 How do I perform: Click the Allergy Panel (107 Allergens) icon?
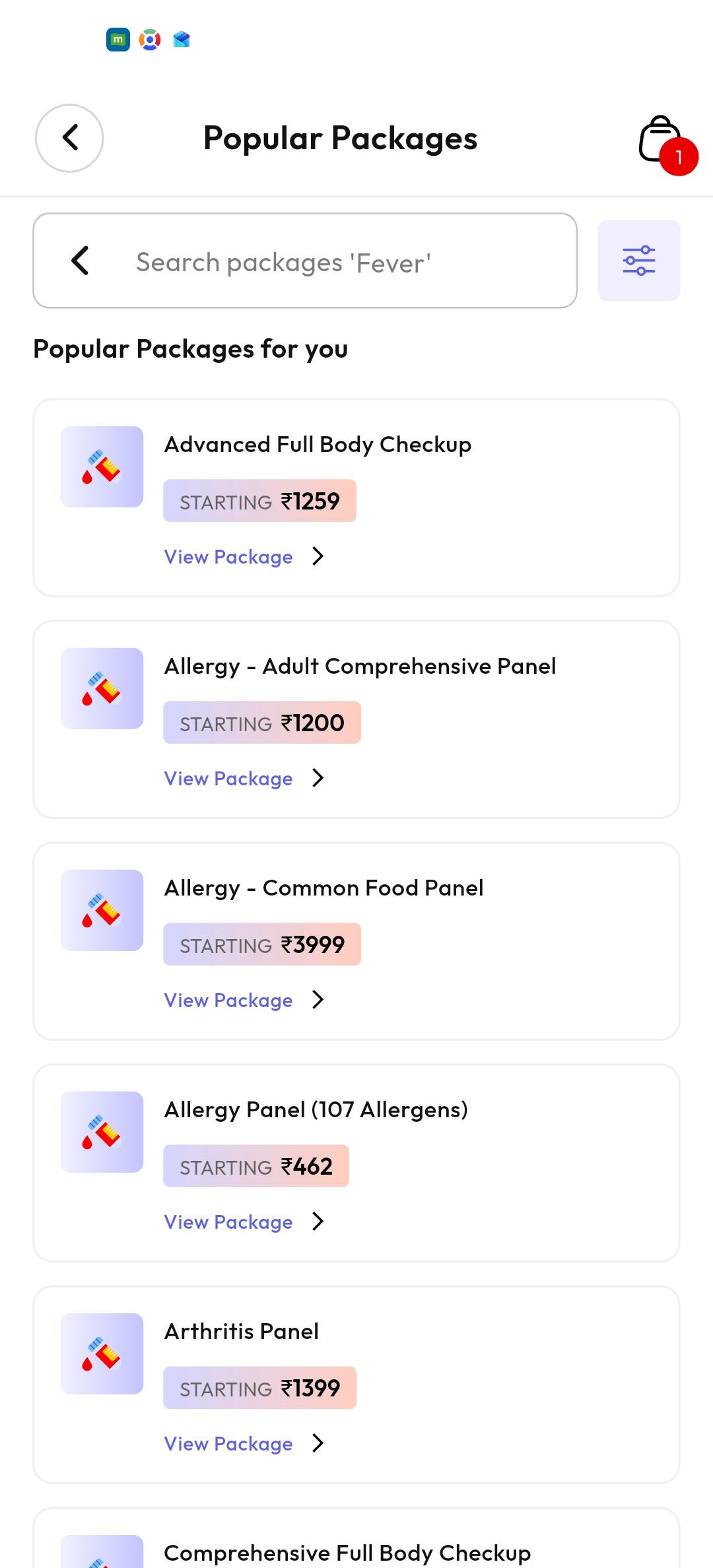click(101, 1131)
